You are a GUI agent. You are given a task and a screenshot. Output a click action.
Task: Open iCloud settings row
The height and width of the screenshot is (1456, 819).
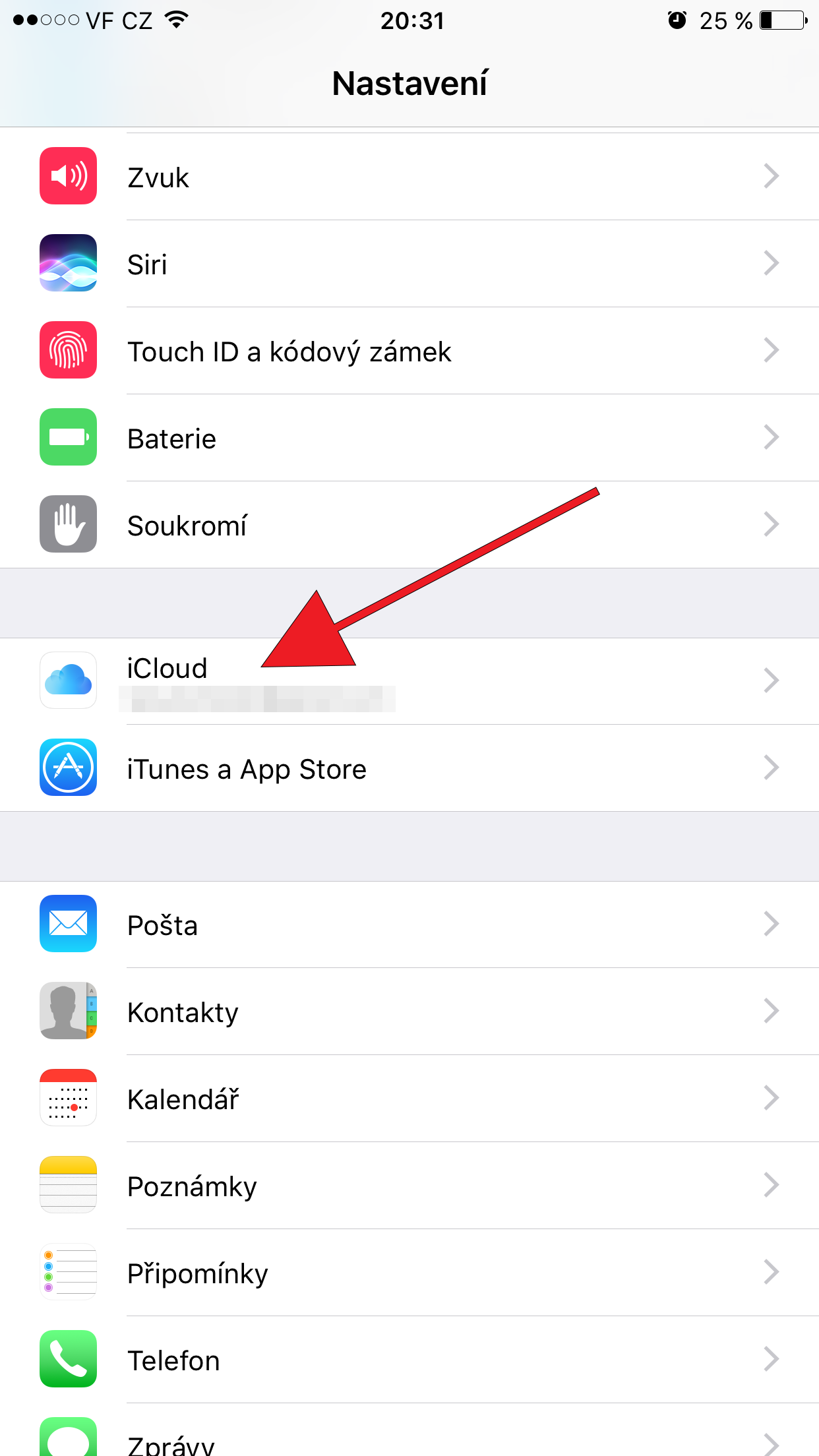409,681
